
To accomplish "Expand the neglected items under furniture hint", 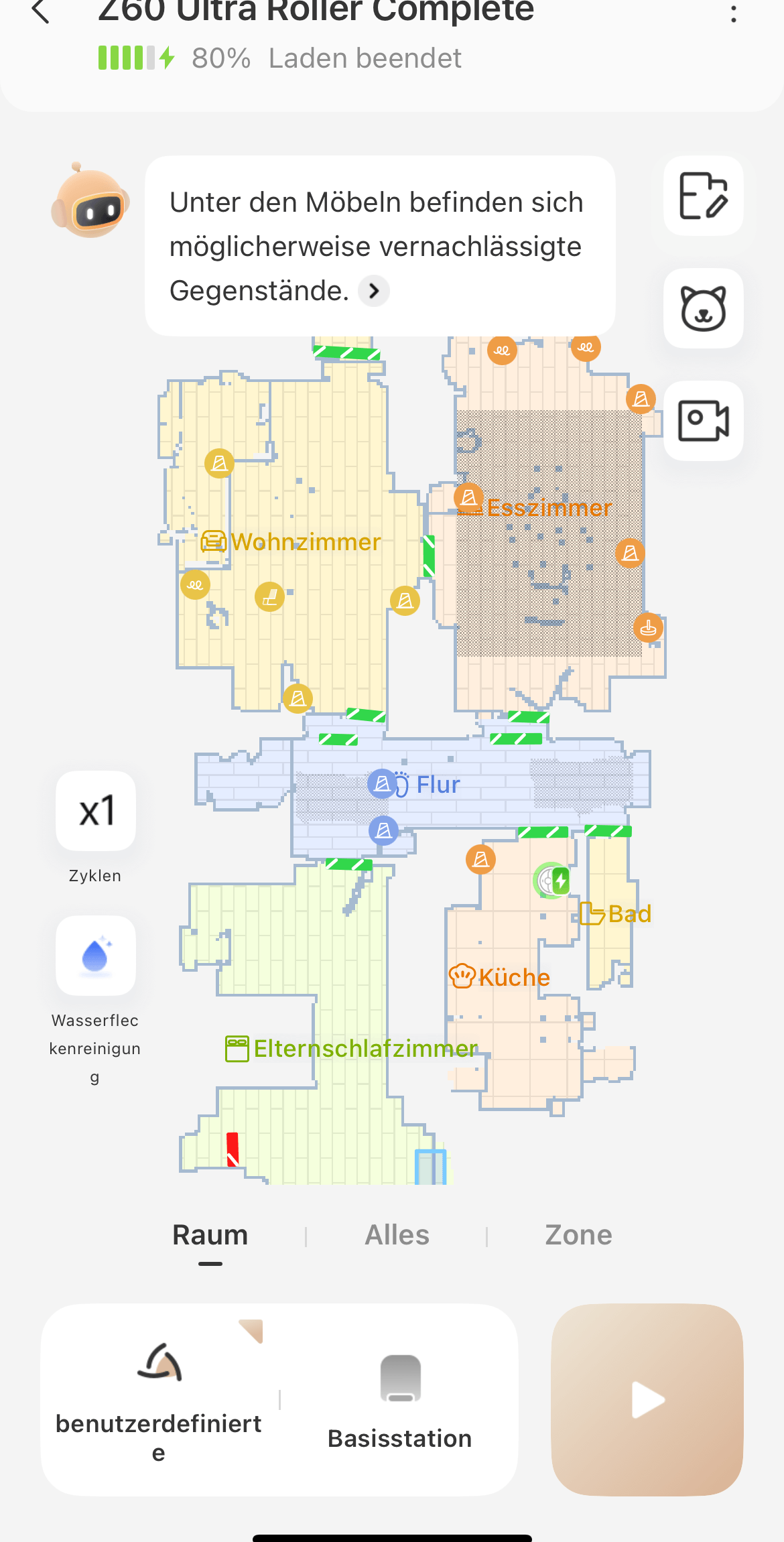I will (x=374, y=291).
